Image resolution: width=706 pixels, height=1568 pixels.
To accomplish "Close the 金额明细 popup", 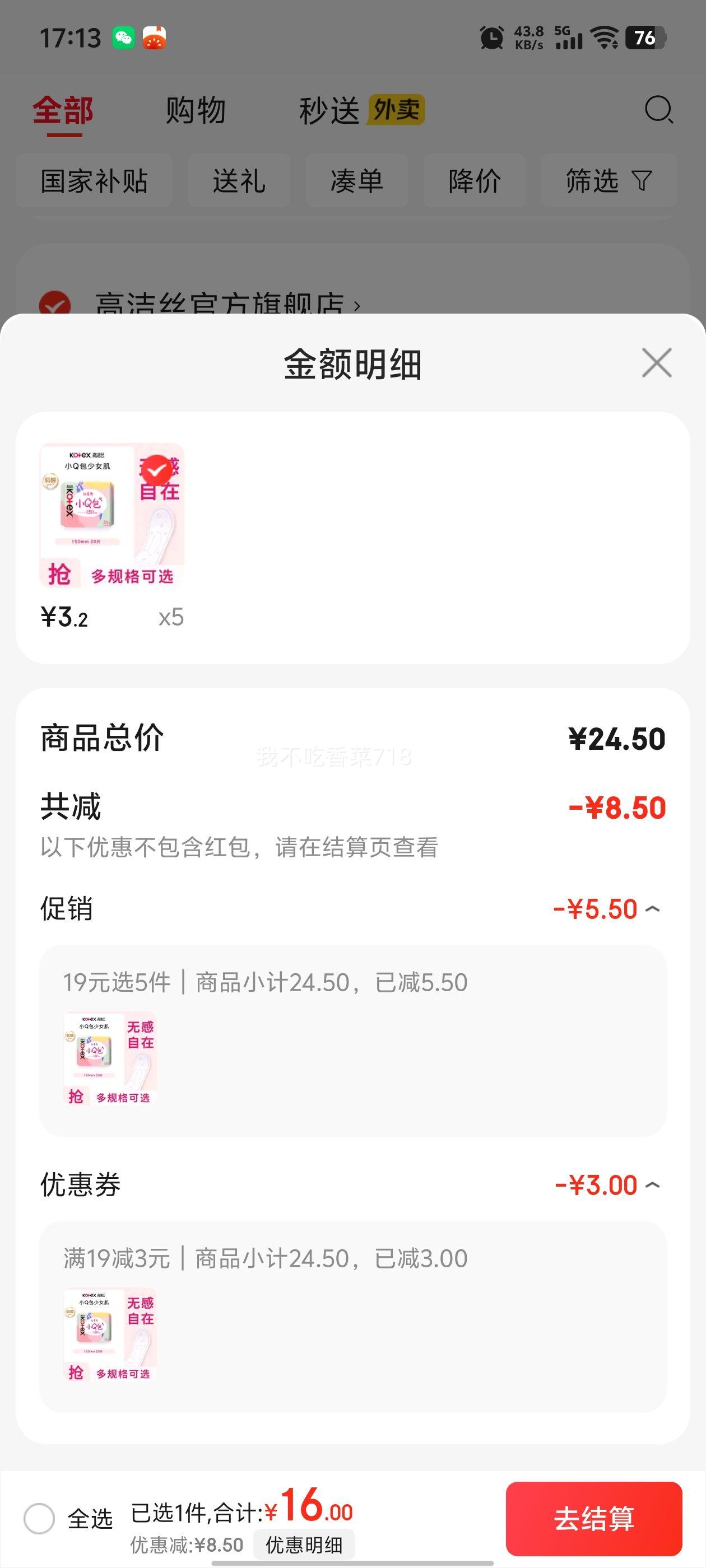I will point(657,363).
